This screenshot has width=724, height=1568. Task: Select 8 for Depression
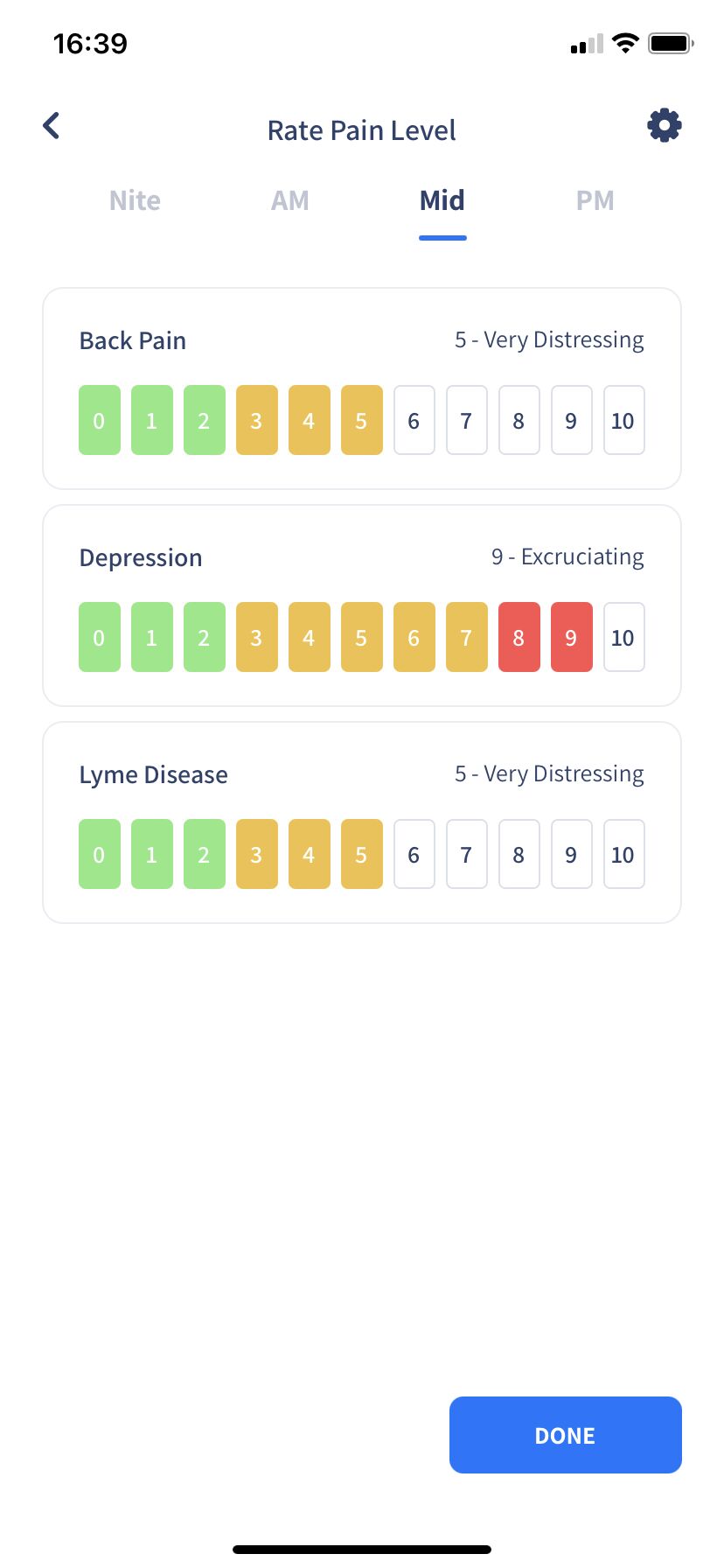click(x=519, y=637)
